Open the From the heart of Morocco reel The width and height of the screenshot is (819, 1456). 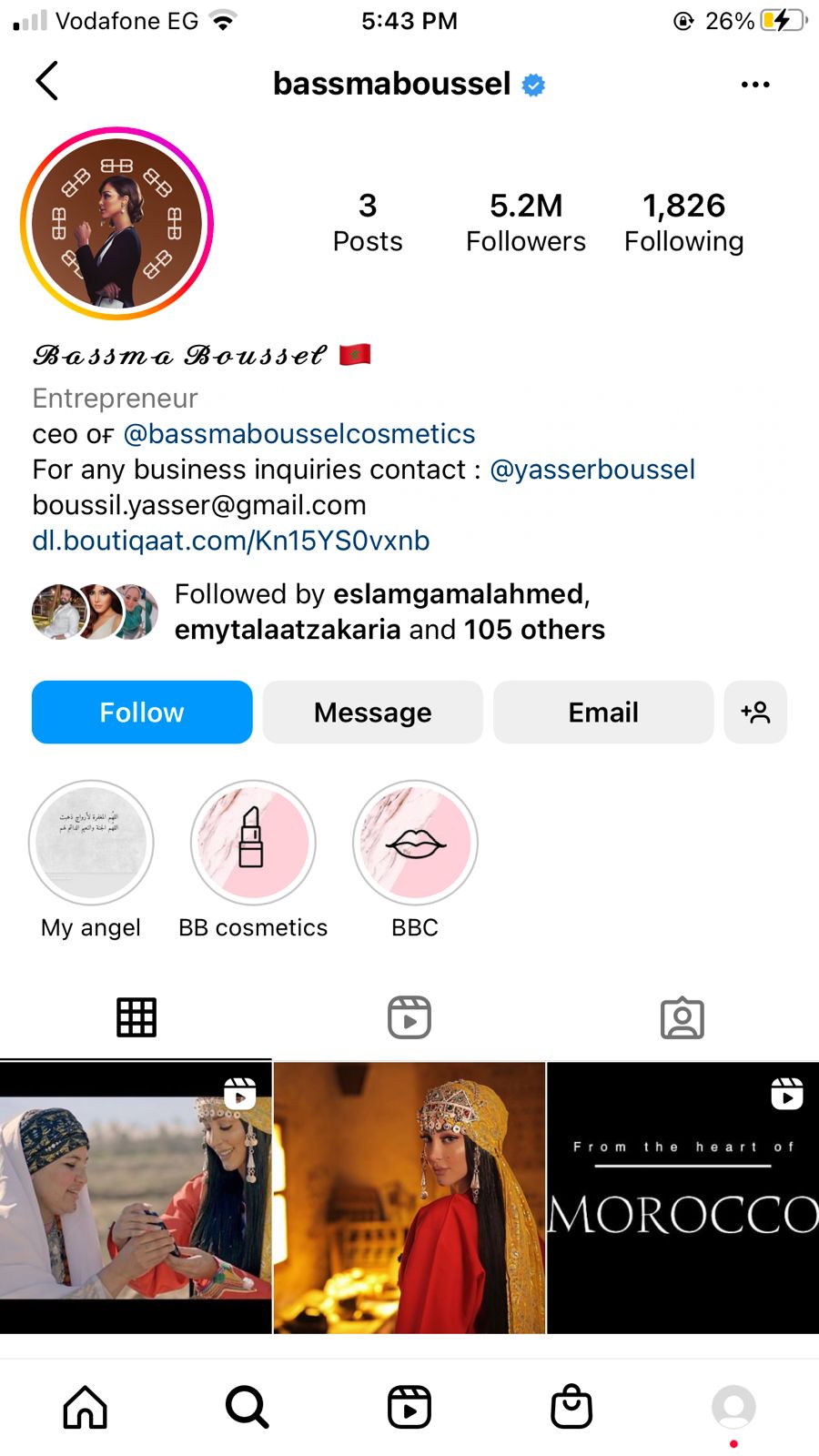coord(682,1198)
